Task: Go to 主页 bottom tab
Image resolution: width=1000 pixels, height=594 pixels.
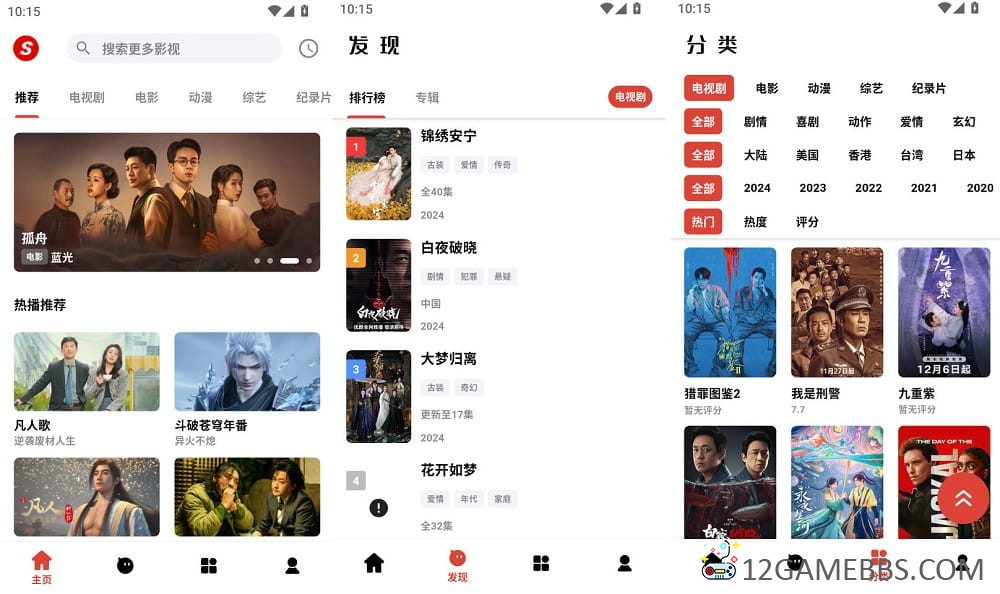Action: coord(41,567)
